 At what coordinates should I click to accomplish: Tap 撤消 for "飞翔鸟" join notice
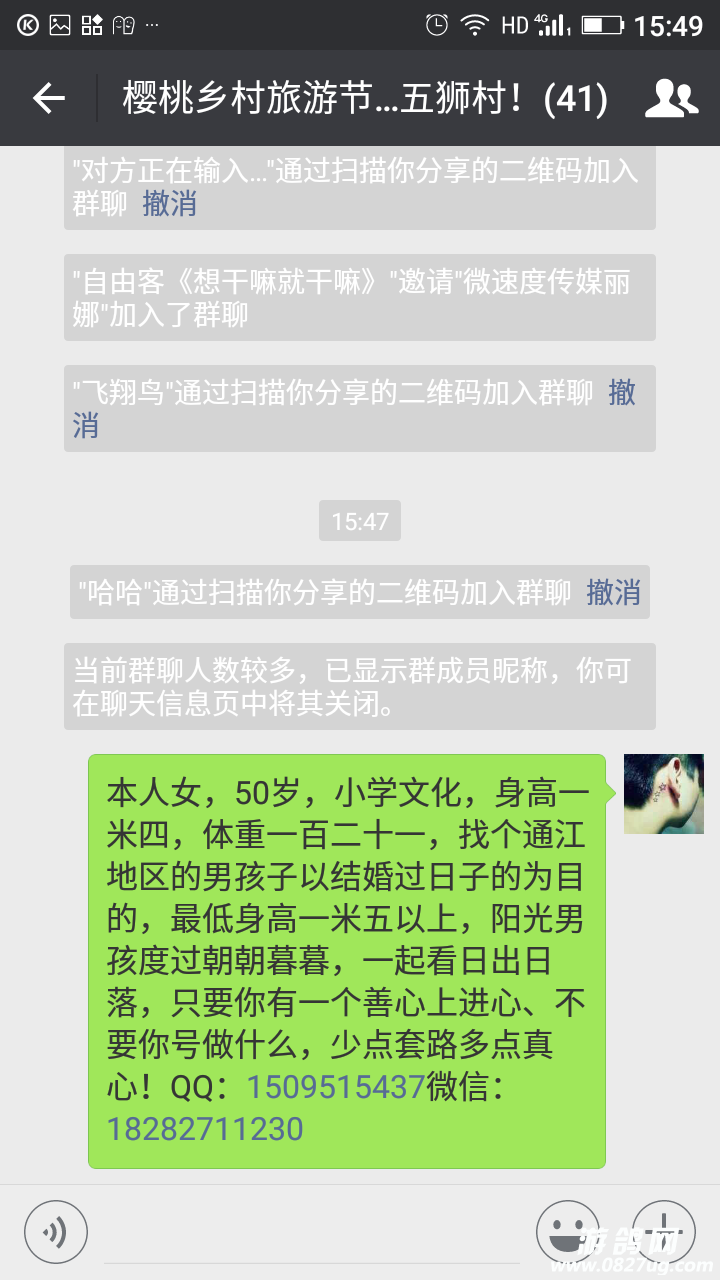point(621,394)
